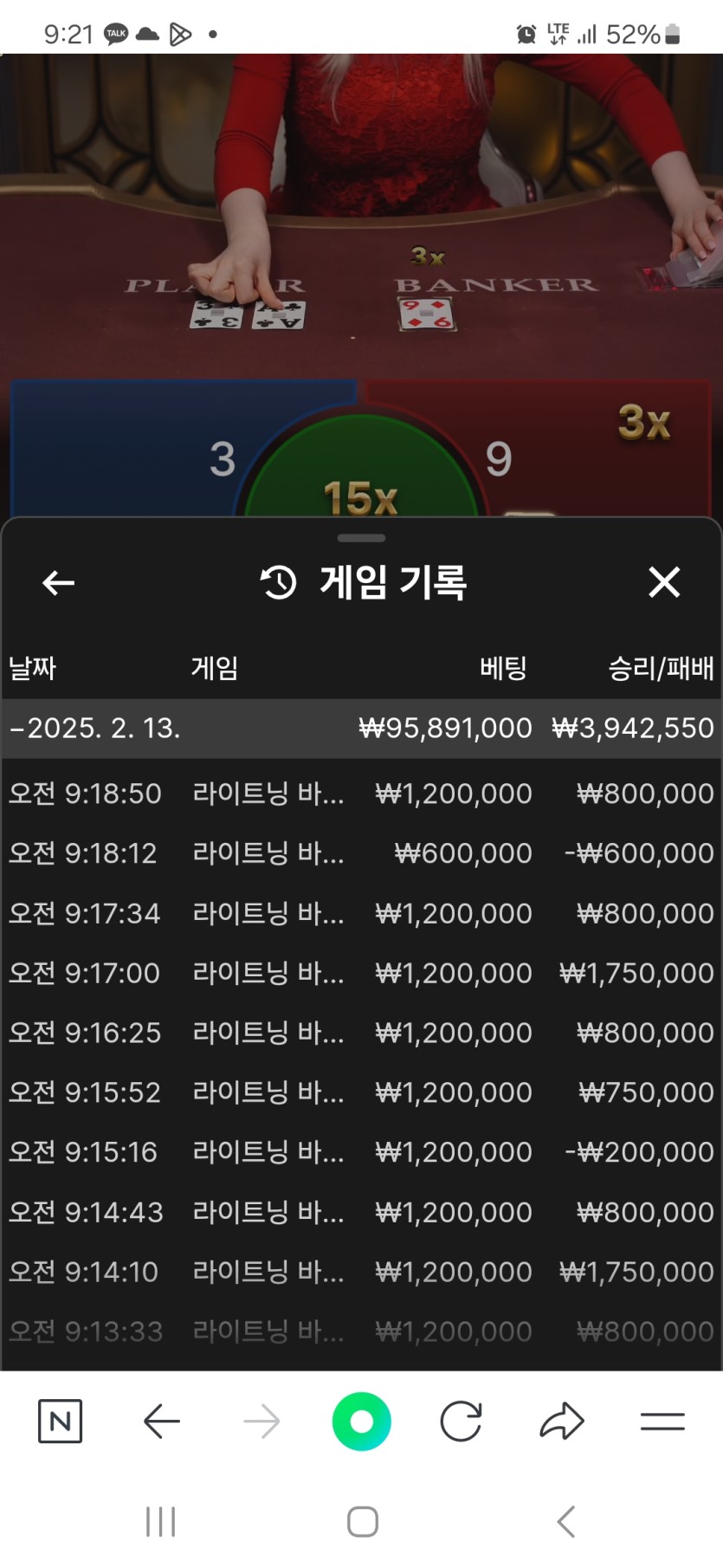Image resolution: width=723 pixels, height=1568 pixels.
Task: Open the 오전 9:15:52 game record
Action: (x=361, y=1092)
